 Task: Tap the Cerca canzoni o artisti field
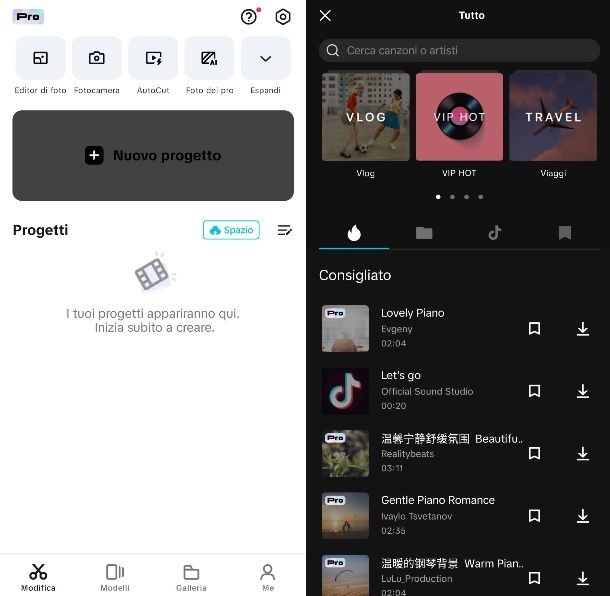(459, 50)
